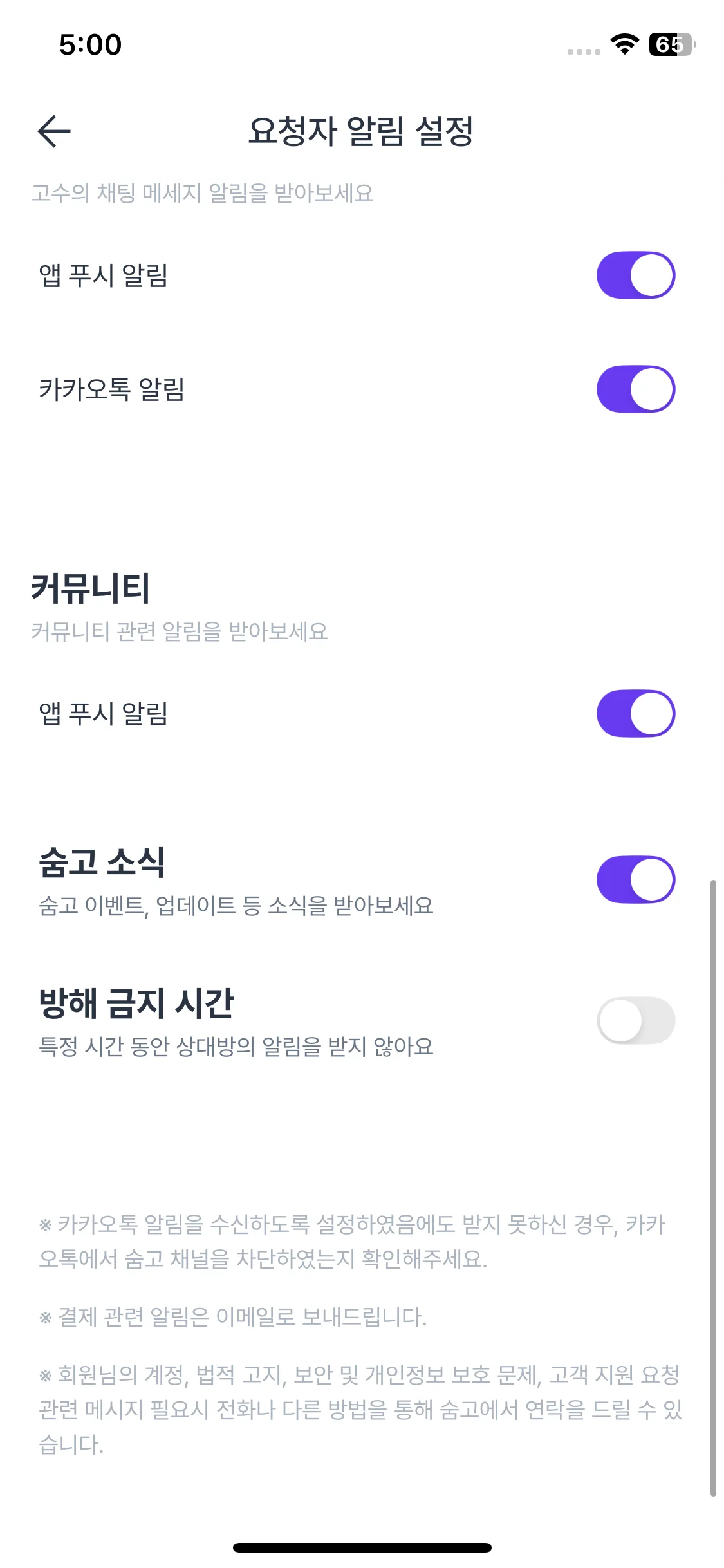This screenshot has width=724, height=1568.
Task: Tap the clock showing 5:00
Action: (x=90, y=44)
